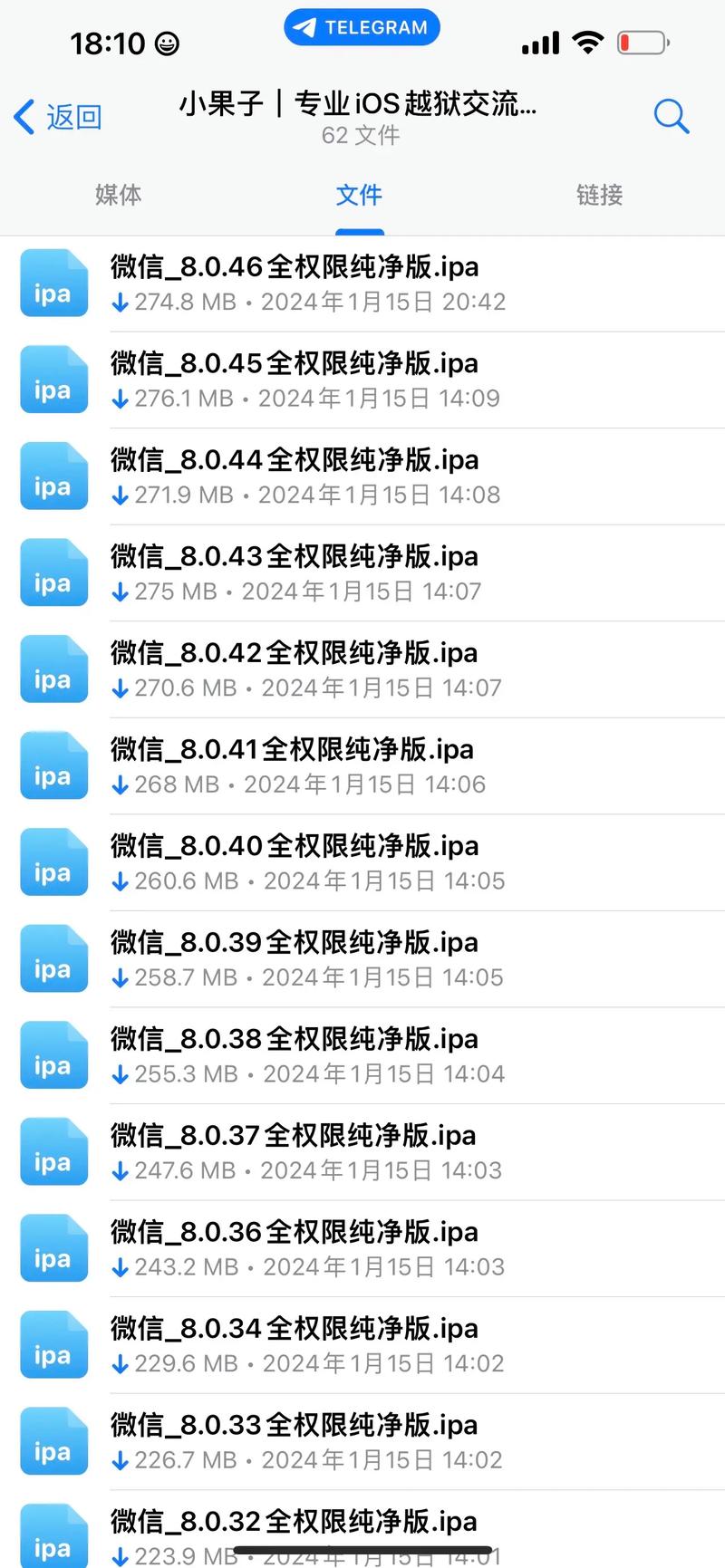Open the 微信_8.0.39 file entry
This screenshot has width=725, height=1568.
(x=362, y=957)
